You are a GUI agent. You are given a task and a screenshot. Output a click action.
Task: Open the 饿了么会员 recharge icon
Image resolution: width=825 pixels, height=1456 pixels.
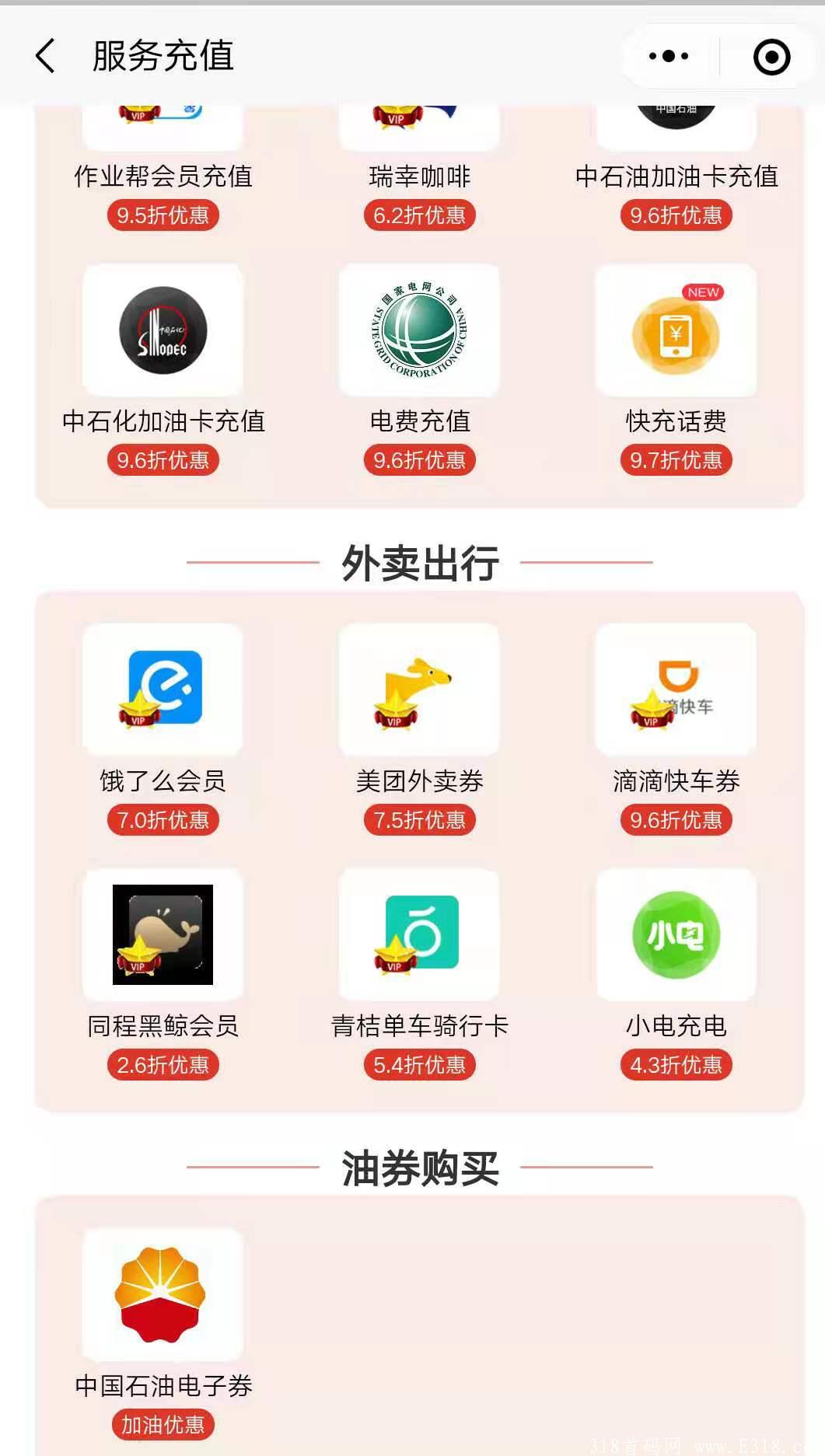point(162,690)
